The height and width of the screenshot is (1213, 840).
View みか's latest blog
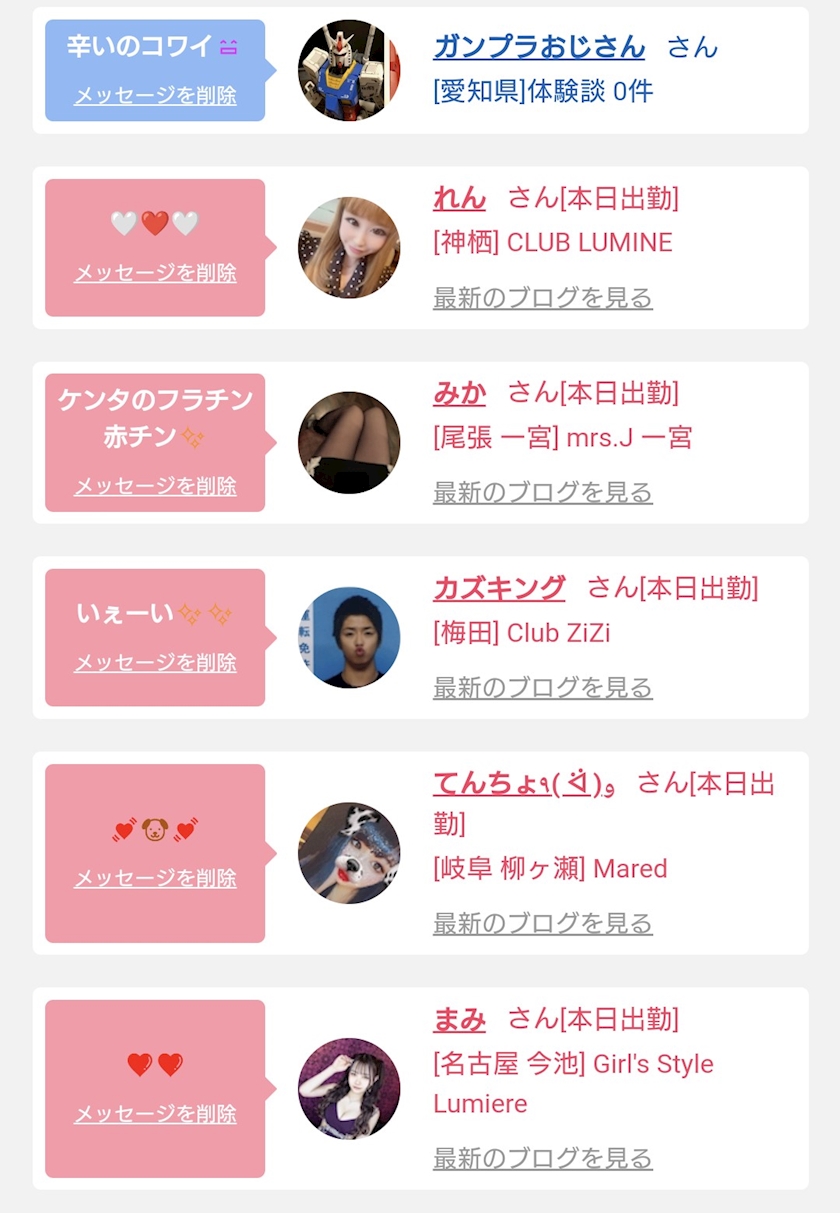tap(543, 492)
